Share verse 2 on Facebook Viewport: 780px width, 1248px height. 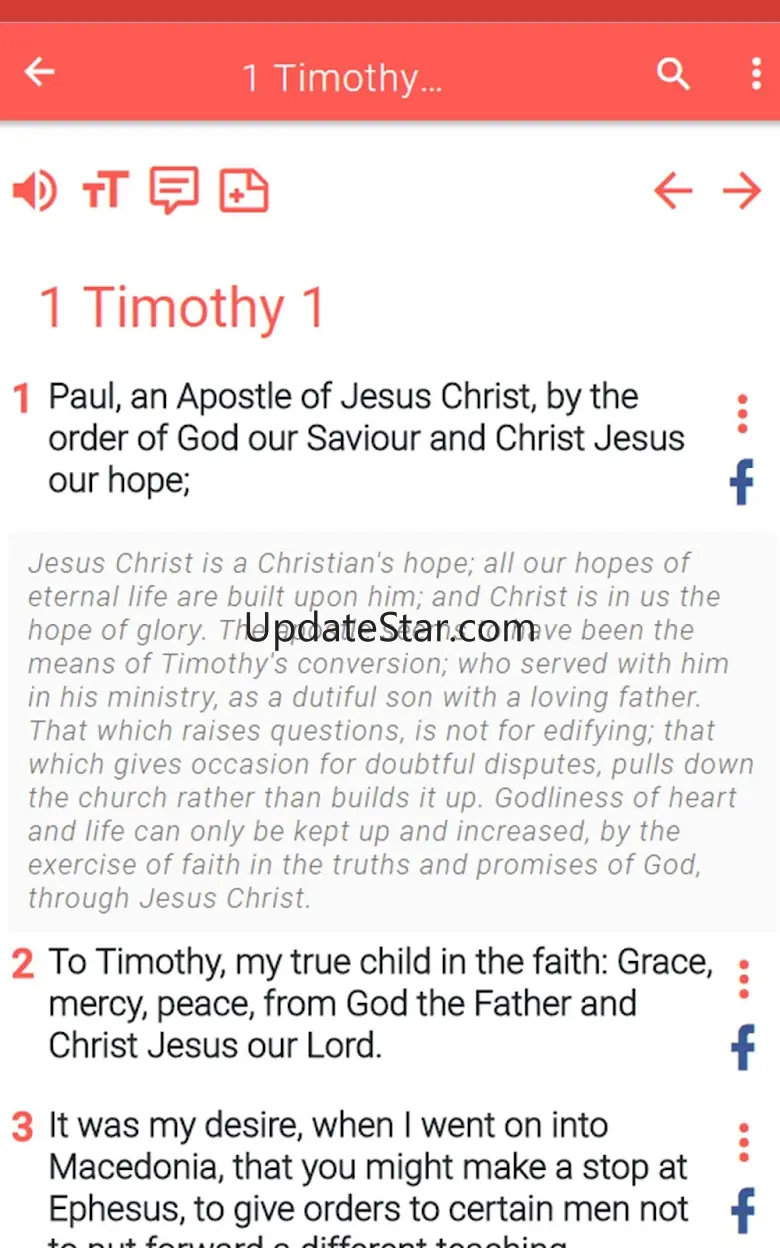click(742, 1047)
